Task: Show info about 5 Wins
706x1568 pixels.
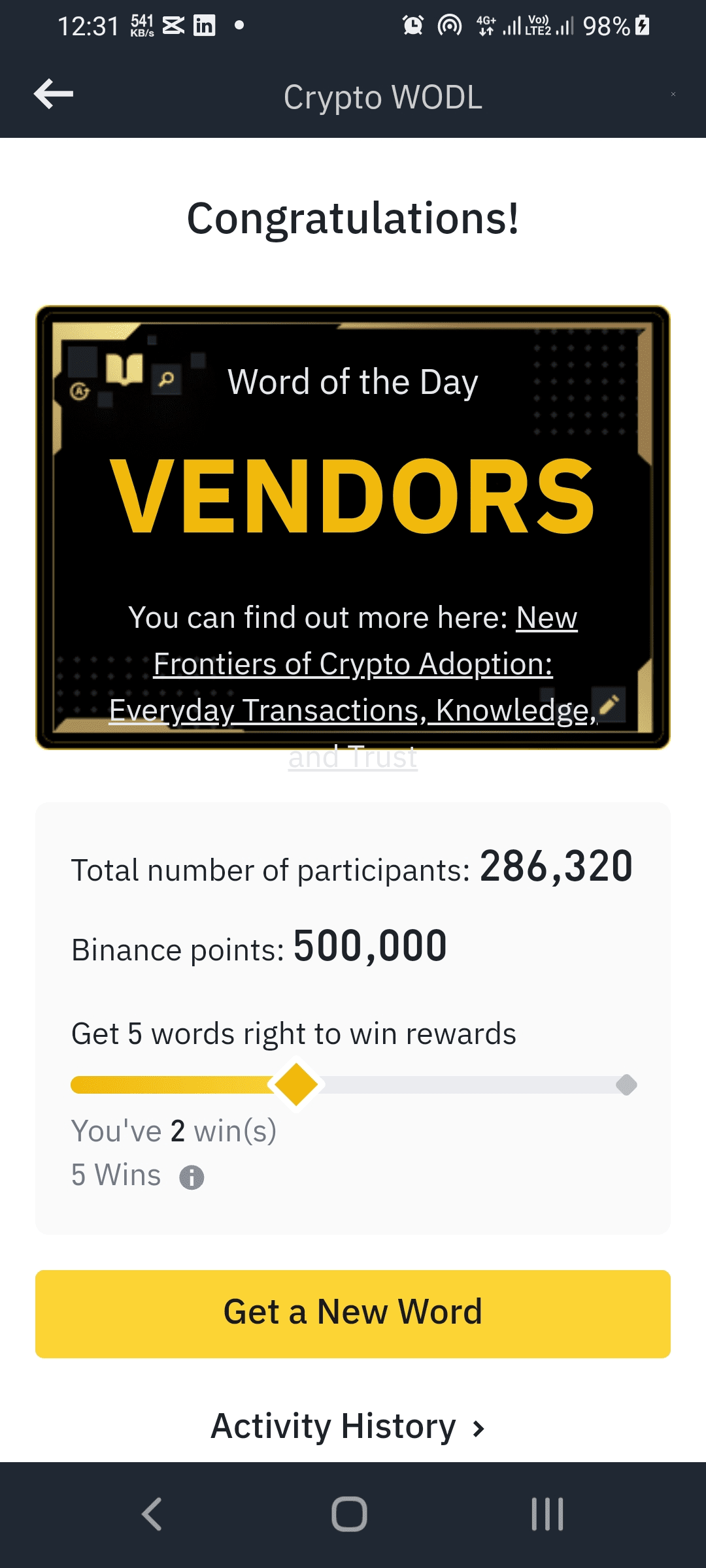Action: tap(192, 1177)
